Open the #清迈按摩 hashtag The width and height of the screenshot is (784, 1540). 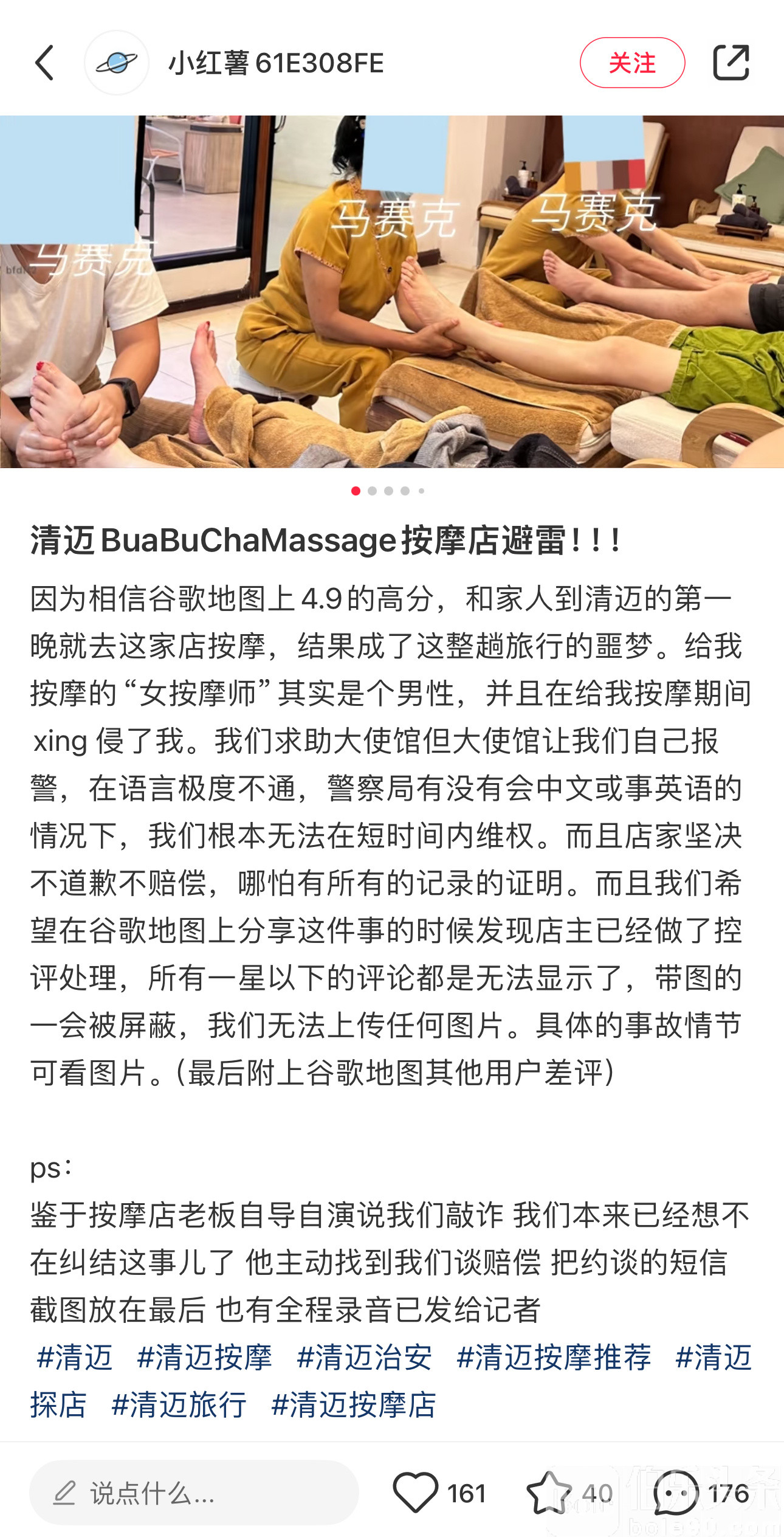[205, 1358]
